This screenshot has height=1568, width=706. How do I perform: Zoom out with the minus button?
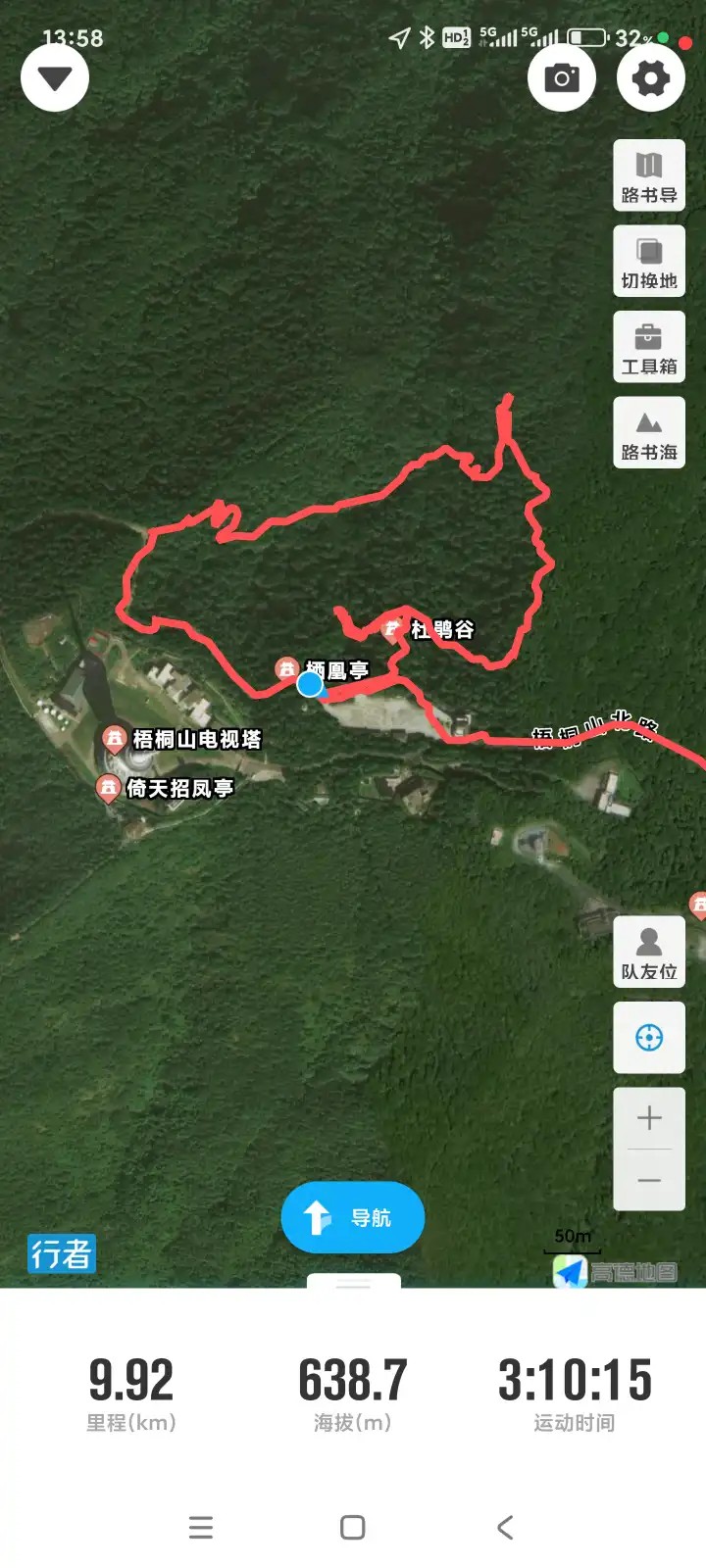pyautogui.click(x=649, y=1180)
